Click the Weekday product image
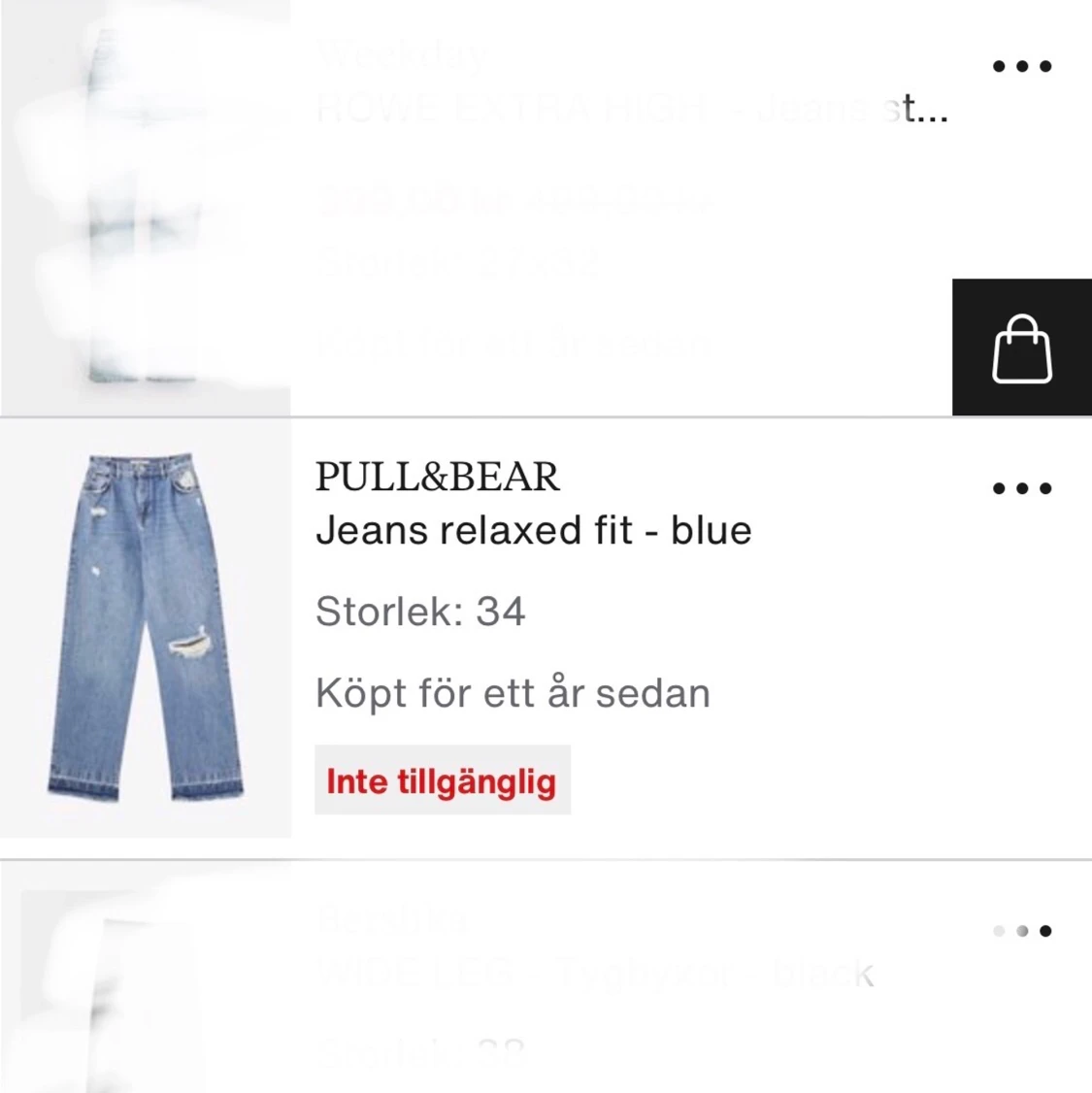 [x=146, y=204]
